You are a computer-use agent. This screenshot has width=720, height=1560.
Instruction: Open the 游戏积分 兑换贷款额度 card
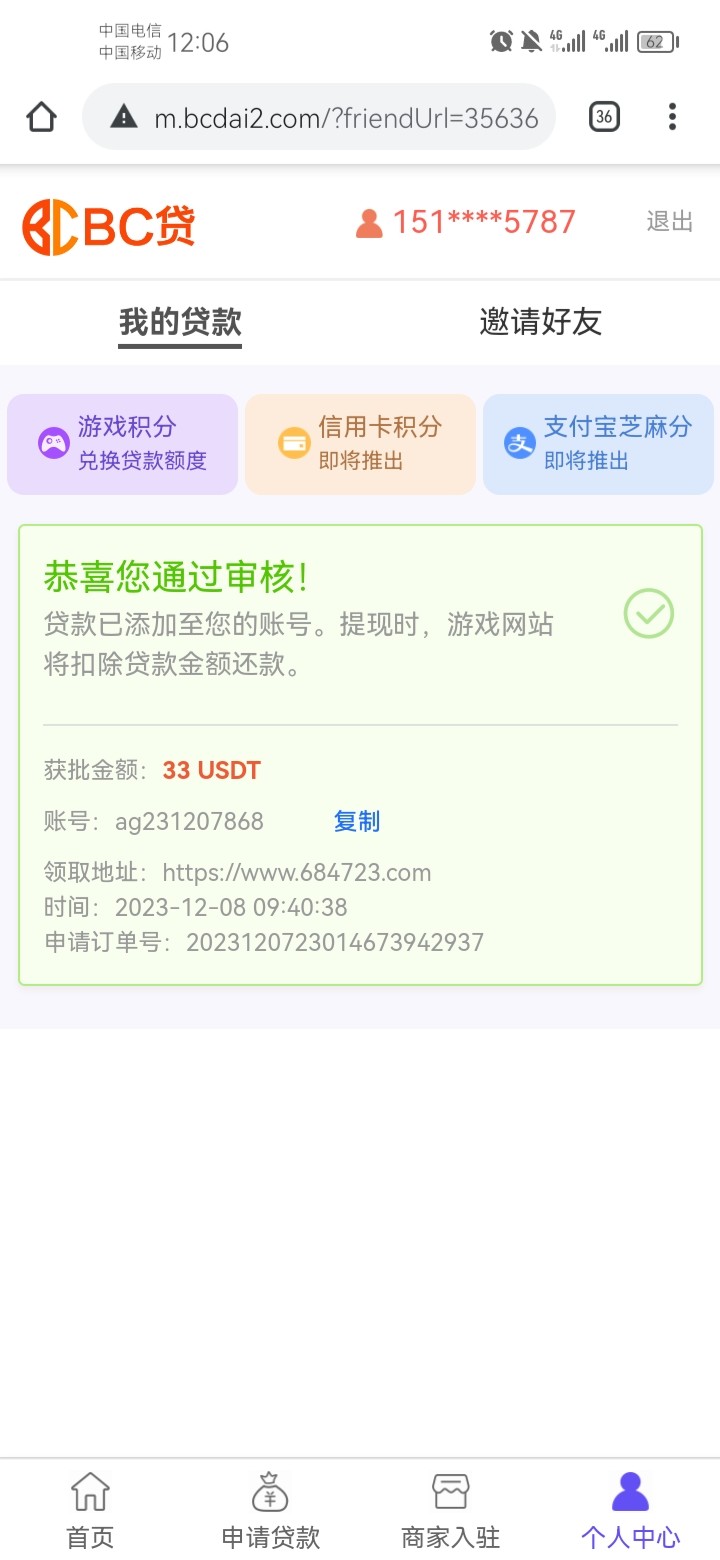tap(122, 444)
